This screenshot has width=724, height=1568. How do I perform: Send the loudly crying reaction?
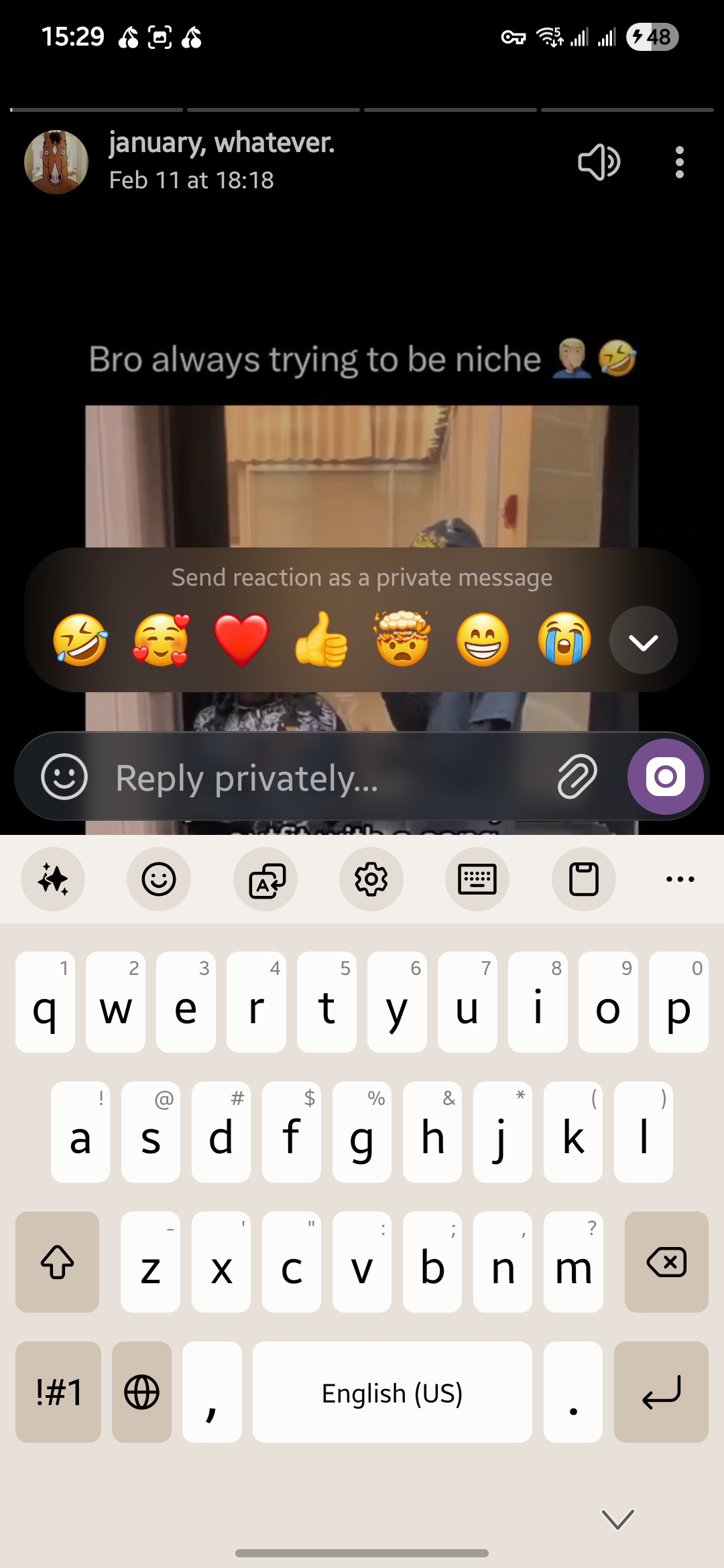tap(564, 640)
